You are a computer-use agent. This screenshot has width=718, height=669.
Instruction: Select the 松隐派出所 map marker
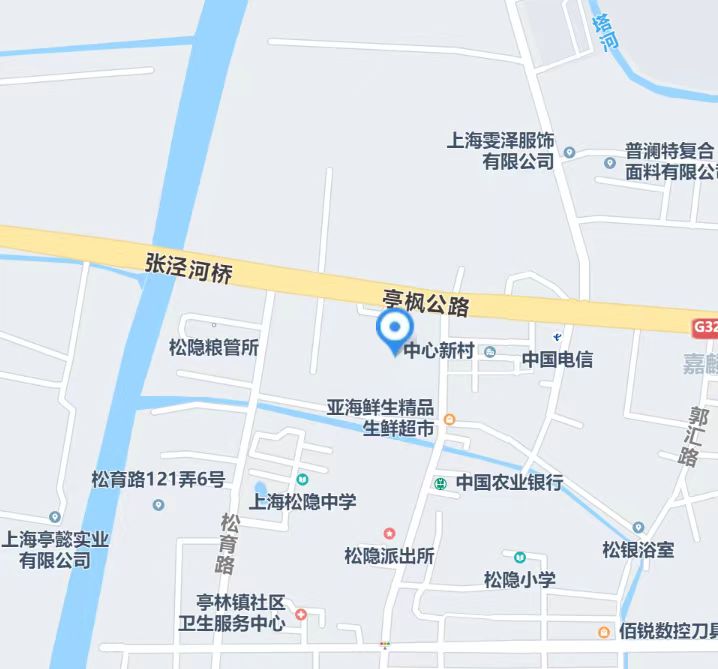389,533
